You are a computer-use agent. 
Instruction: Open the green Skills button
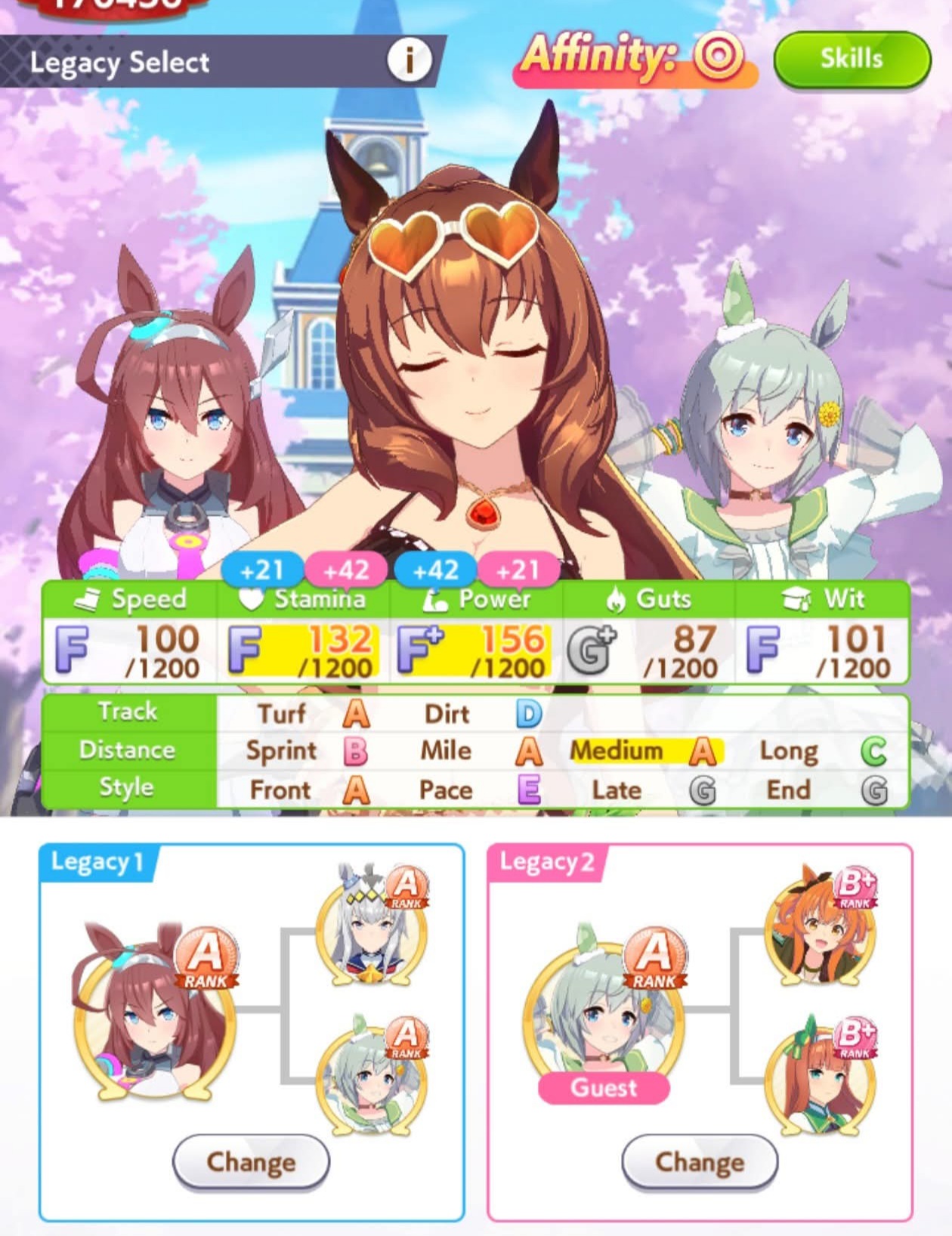click(852, 59)
